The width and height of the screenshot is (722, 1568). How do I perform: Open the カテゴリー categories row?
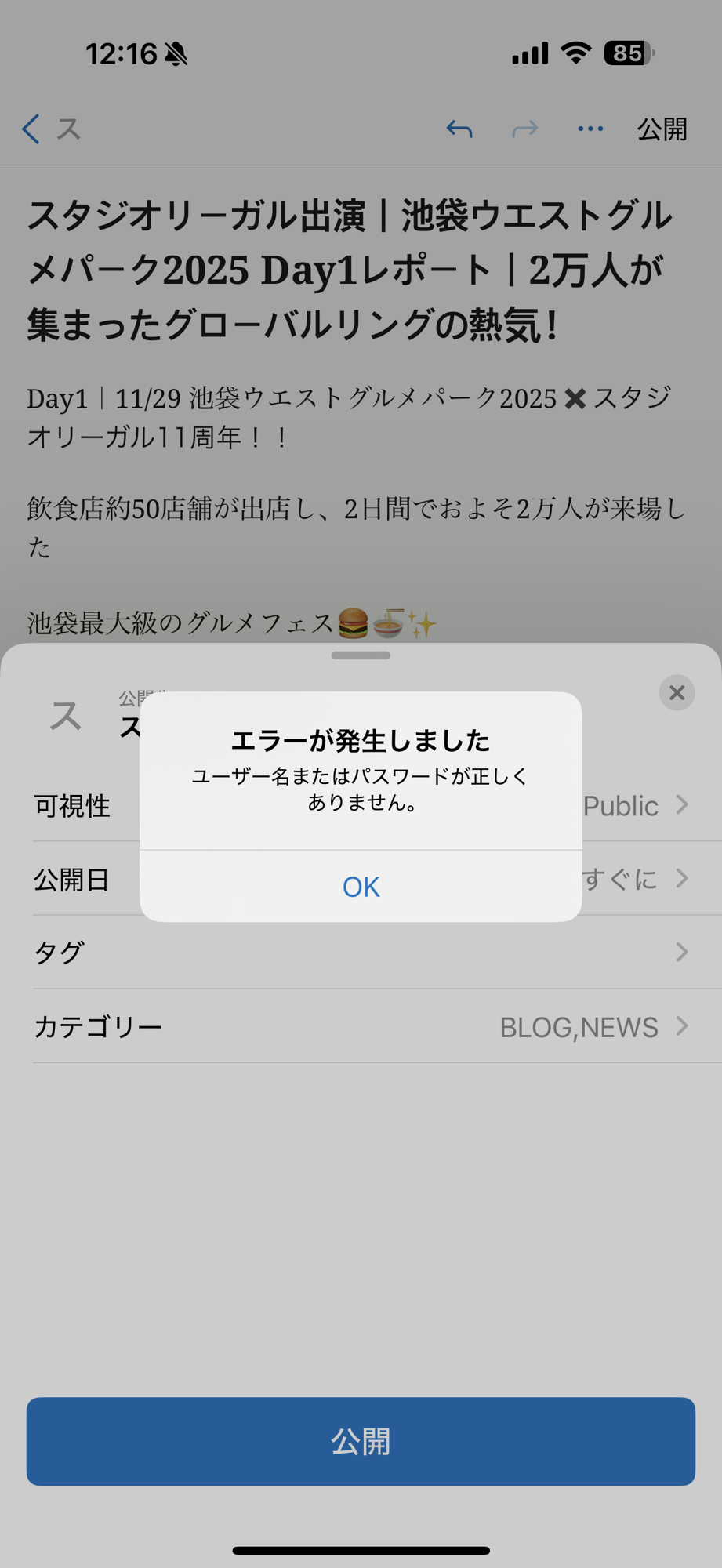click(361, 1026)
